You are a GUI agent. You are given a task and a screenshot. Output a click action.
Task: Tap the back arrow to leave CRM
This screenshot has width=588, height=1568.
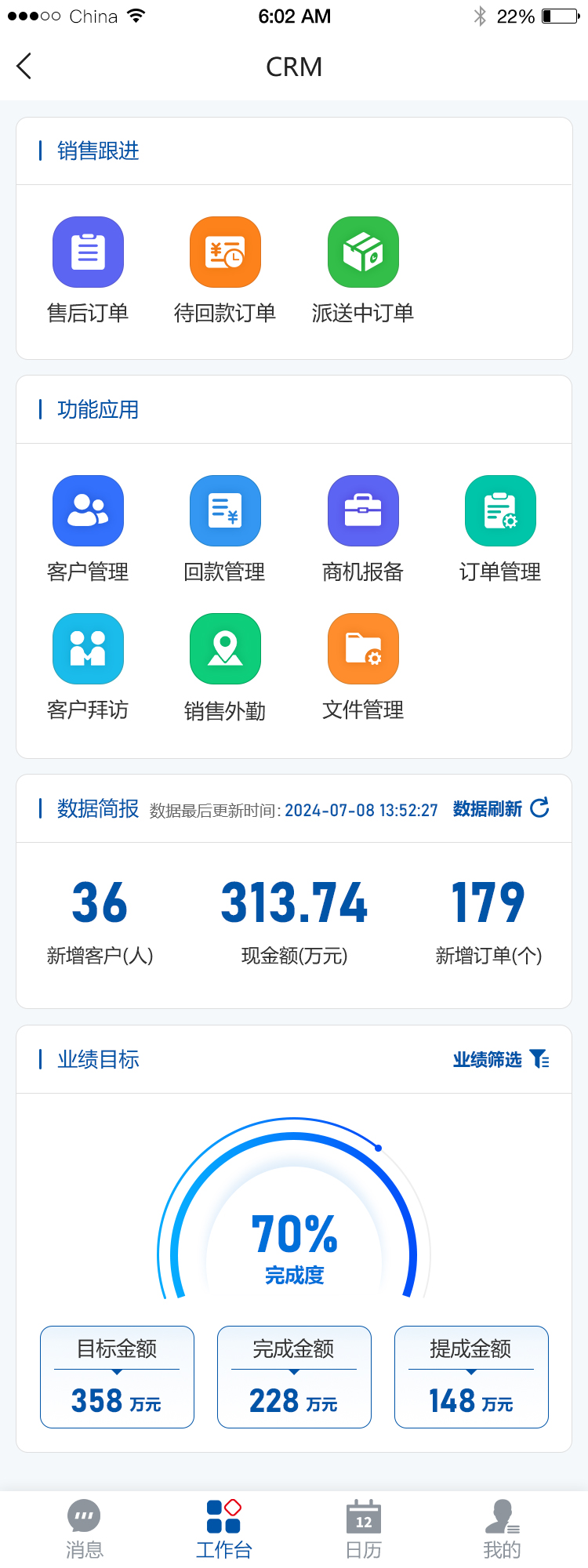[x=24, y=67]
